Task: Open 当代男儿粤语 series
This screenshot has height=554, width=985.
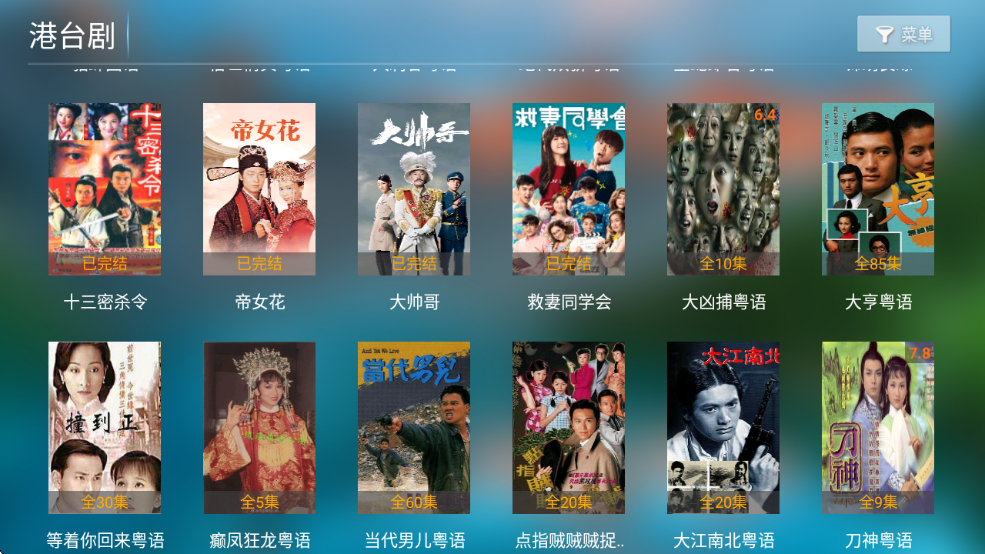Action: point(414,428)
